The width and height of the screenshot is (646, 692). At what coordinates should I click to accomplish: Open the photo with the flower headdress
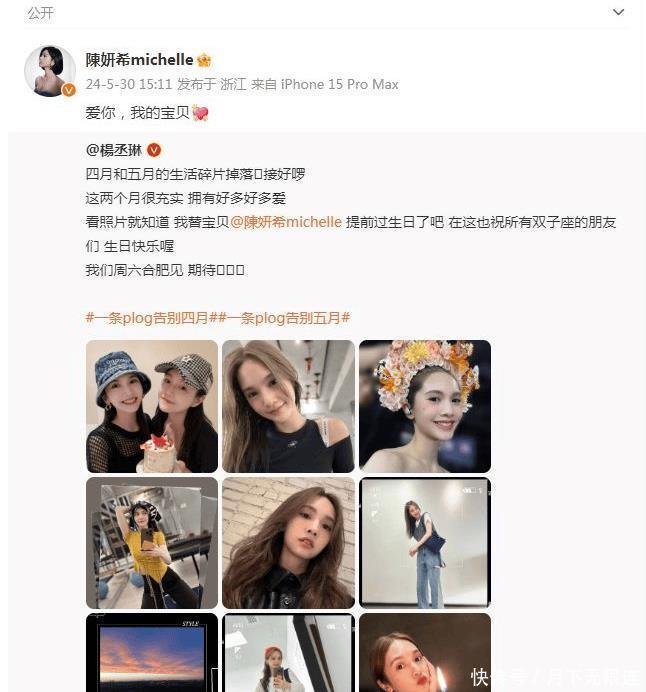424,406
